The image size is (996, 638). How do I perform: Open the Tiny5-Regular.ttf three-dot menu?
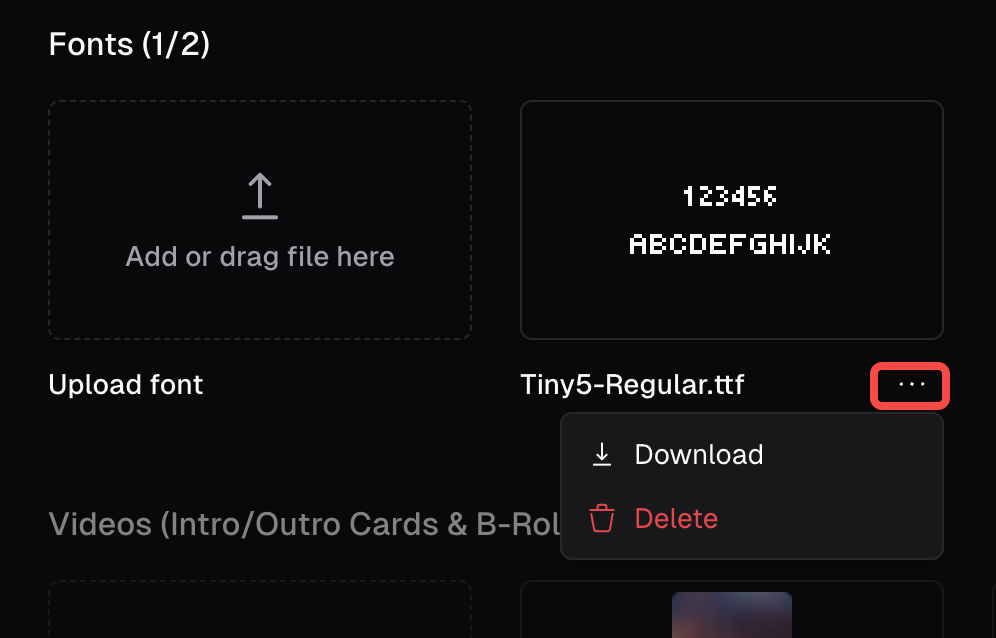point(912,385)
